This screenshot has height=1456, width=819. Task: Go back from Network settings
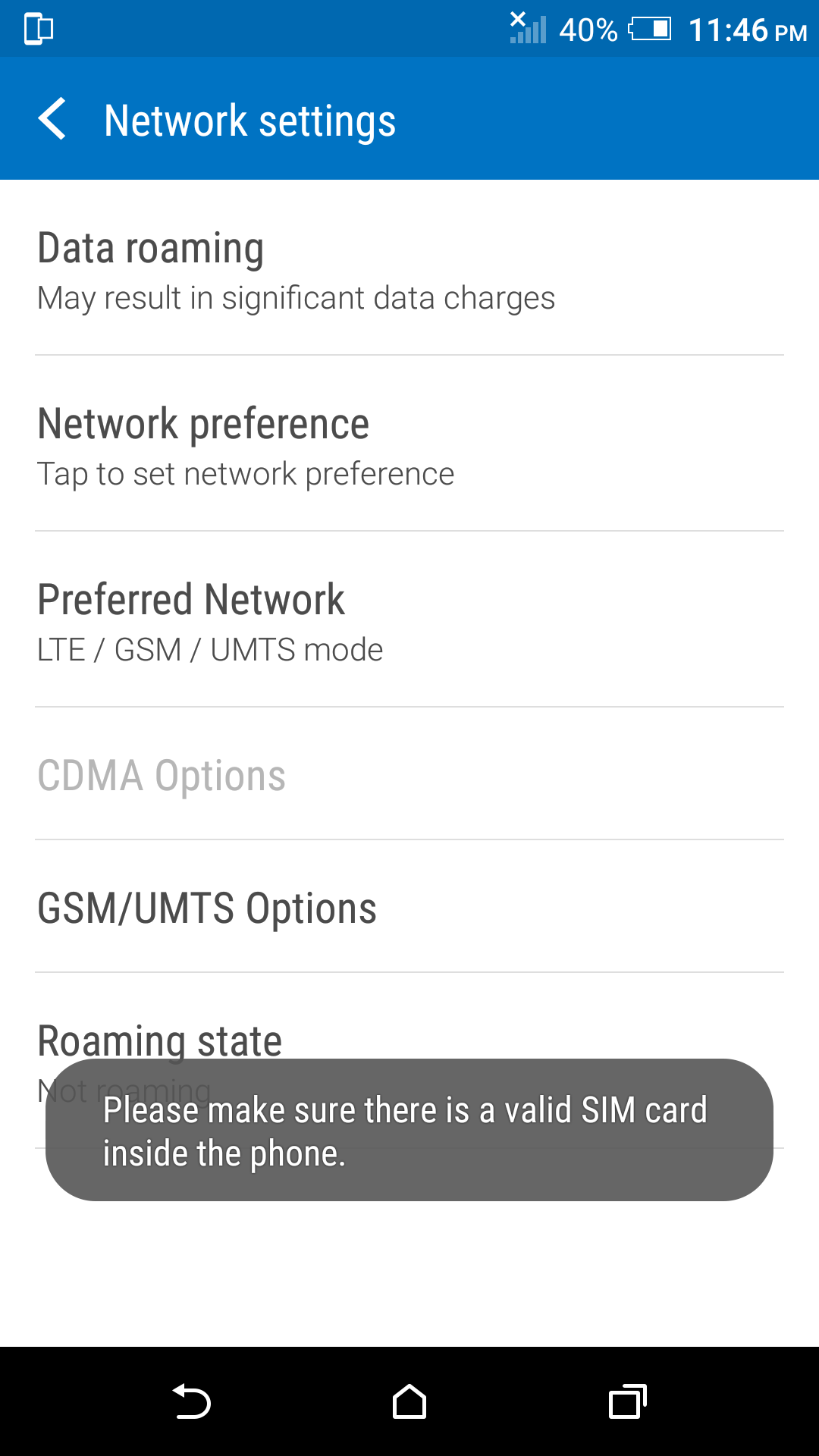[x=53, y=120]
